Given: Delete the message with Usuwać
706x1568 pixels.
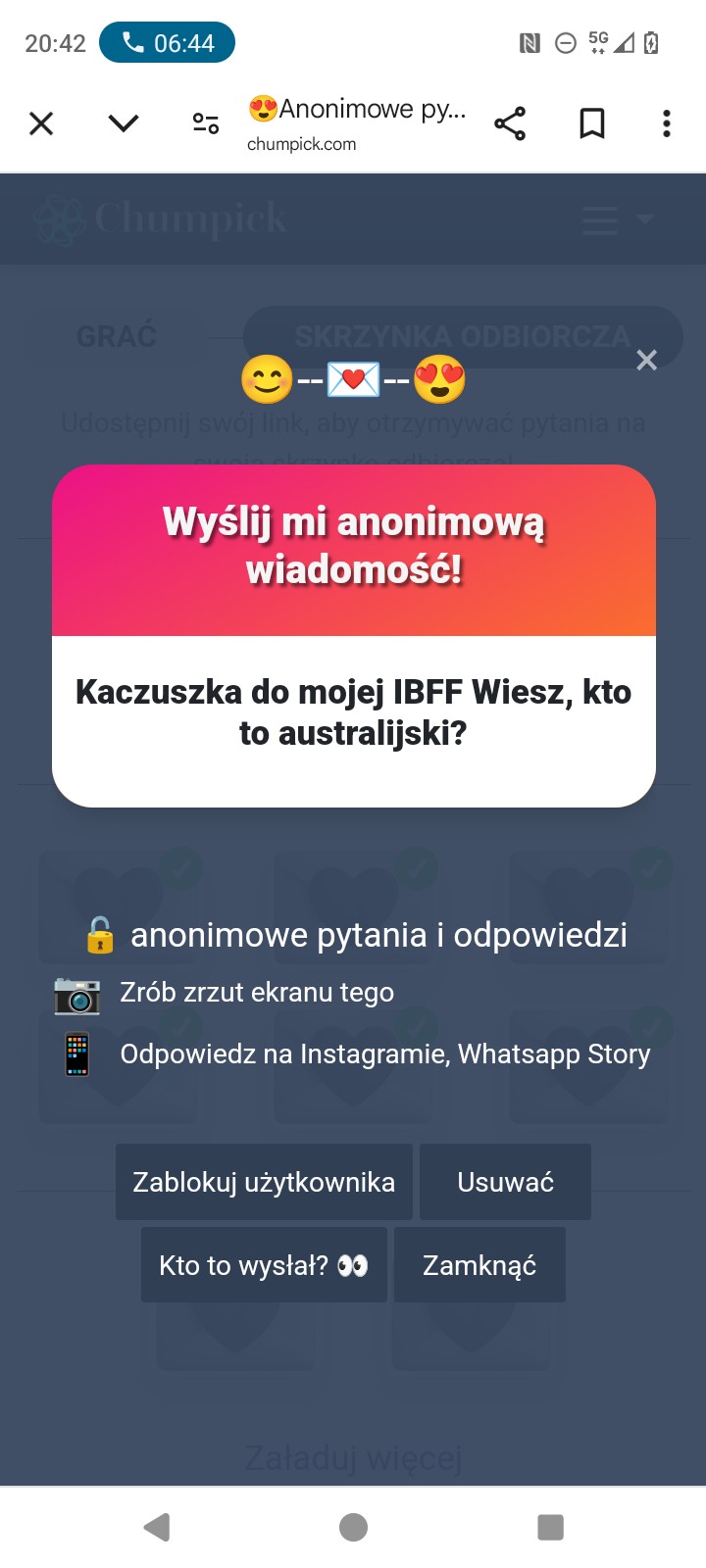Looking at the screenshot, I should [x=505, y=1182].
